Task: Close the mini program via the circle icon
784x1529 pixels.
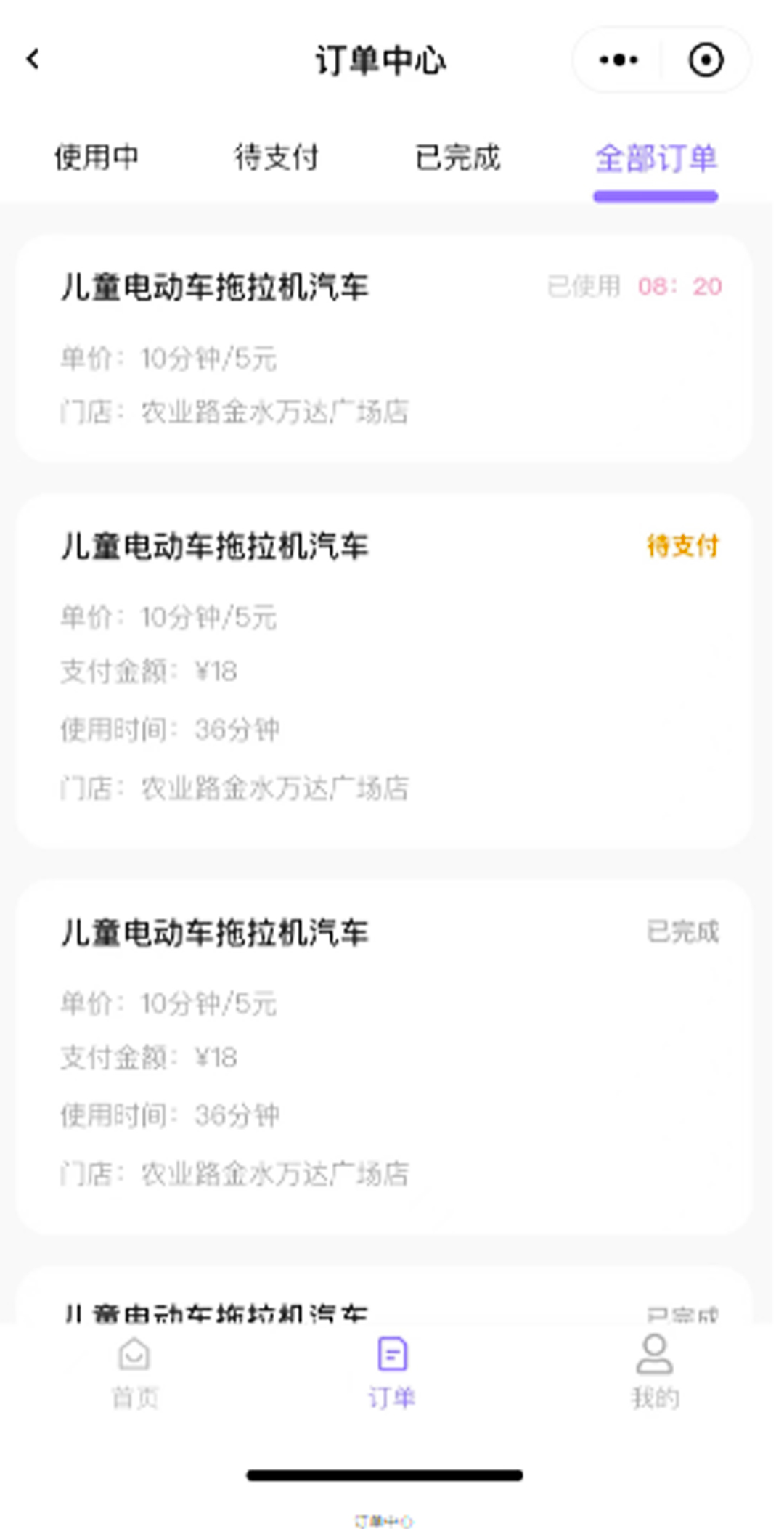Action: (706, 60)
